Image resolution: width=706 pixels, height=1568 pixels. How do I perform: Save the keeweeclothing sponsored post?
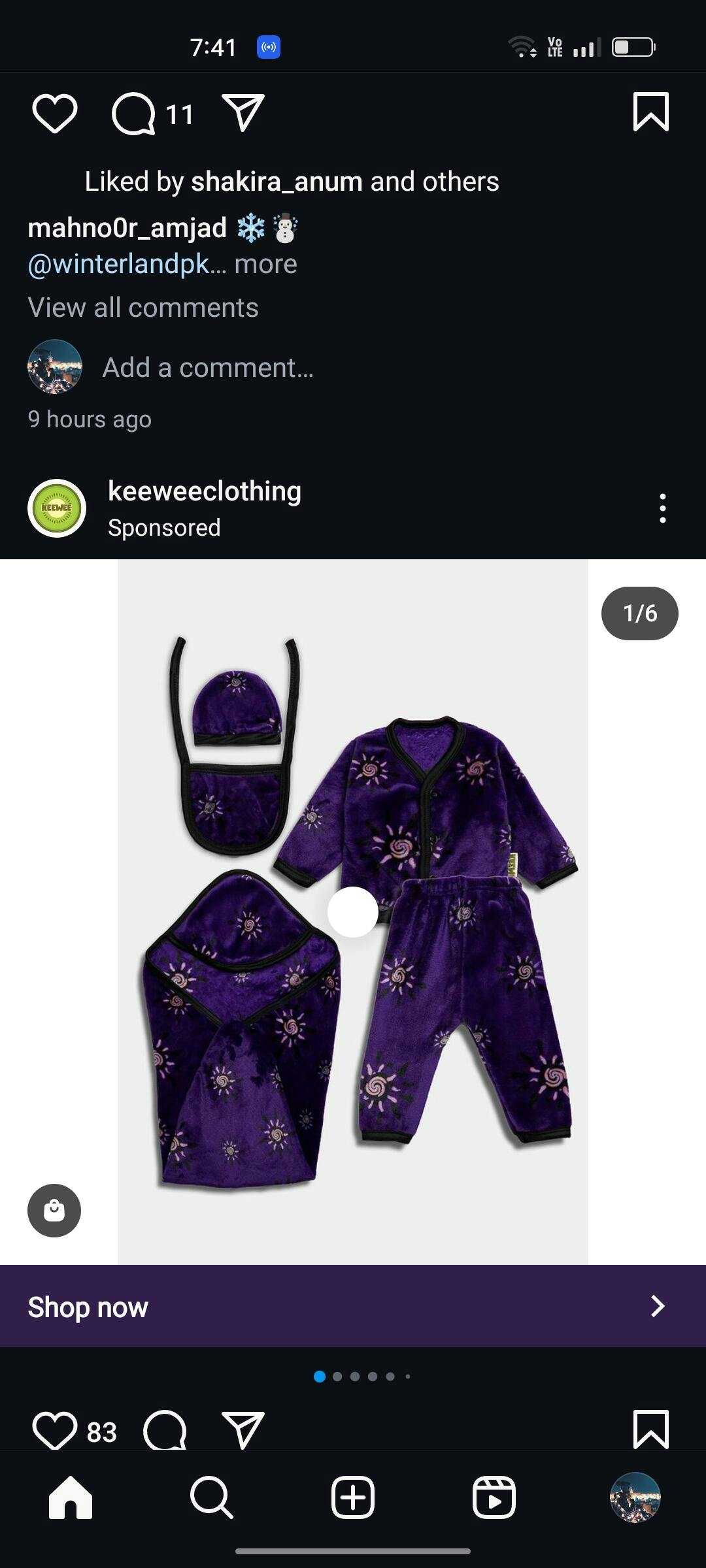[x=650, y=1431]
